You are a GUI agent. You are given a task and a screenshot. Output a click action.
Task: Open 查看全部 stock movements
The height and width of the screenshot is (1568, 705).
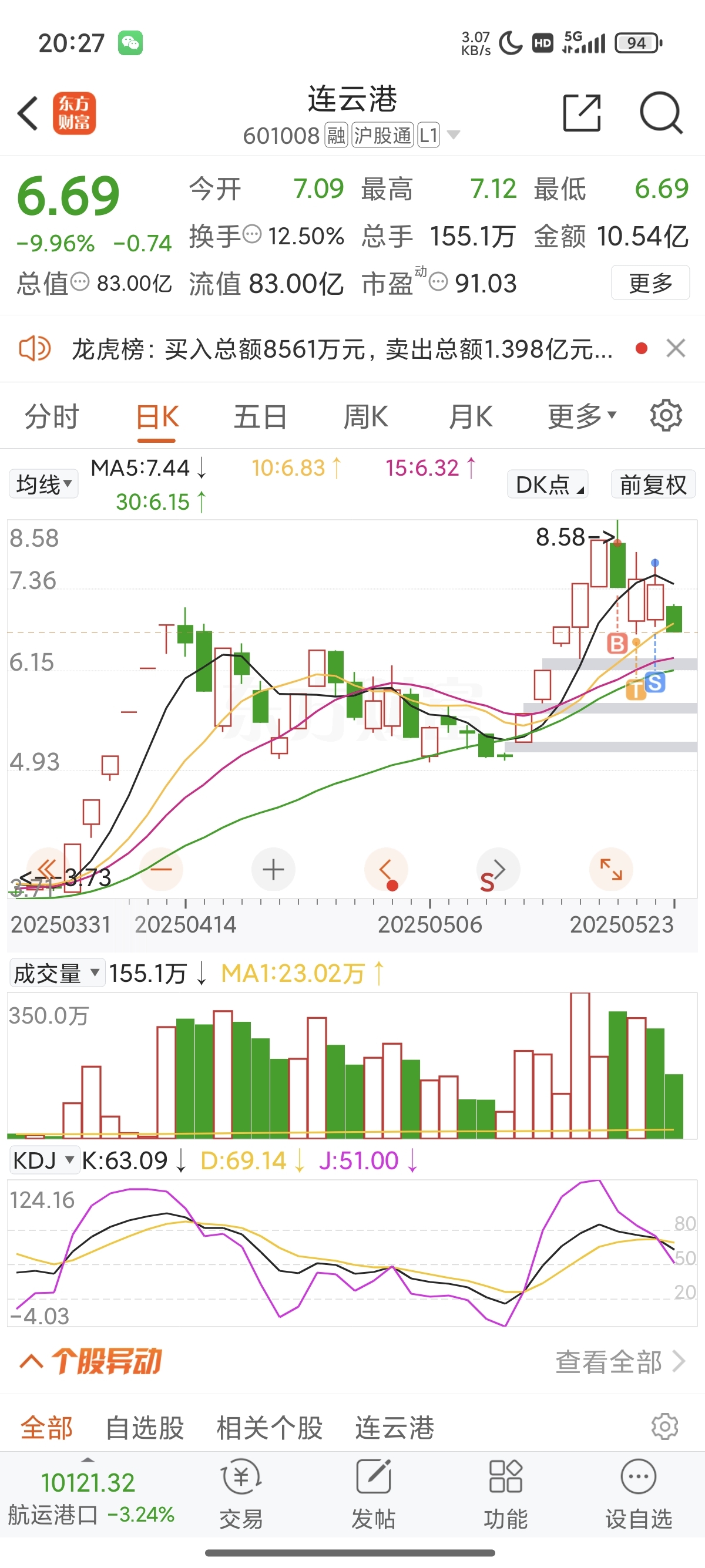pyautogui.click(x=621, y=1362)
